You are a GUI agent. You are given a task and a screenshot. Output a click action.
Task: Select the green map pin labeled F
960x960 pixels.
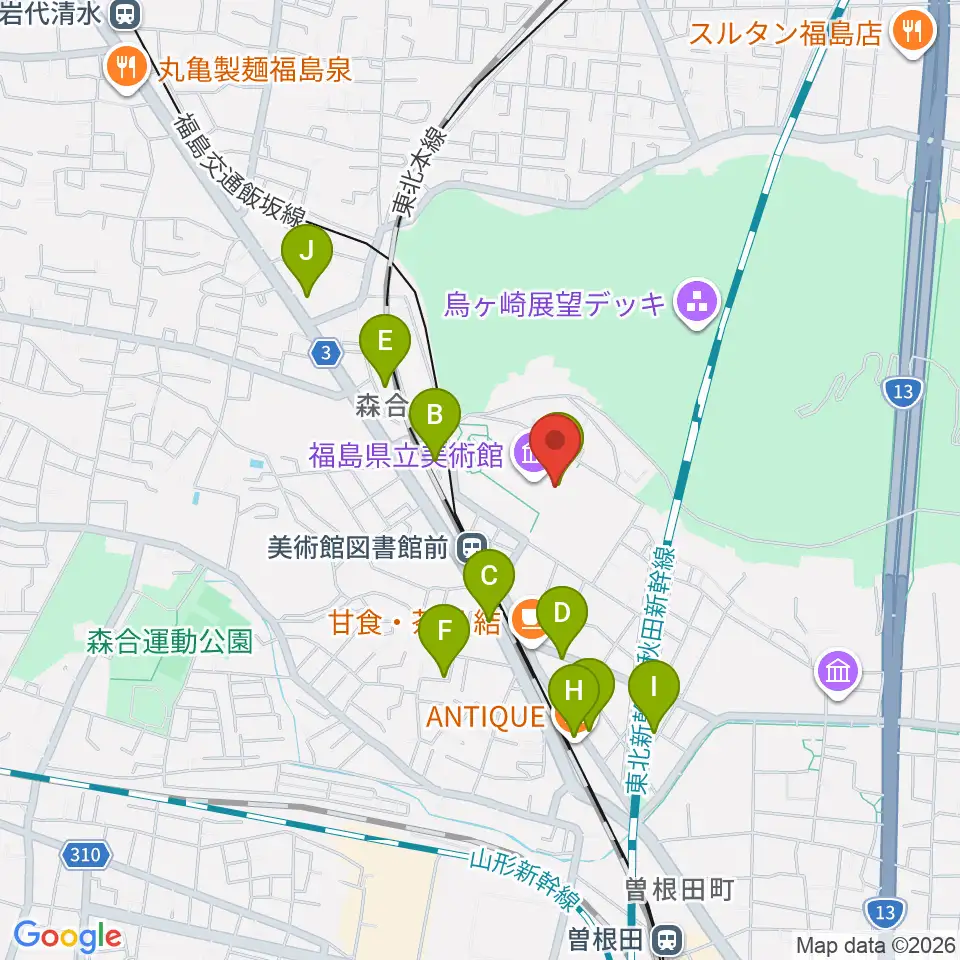(444, 639)
